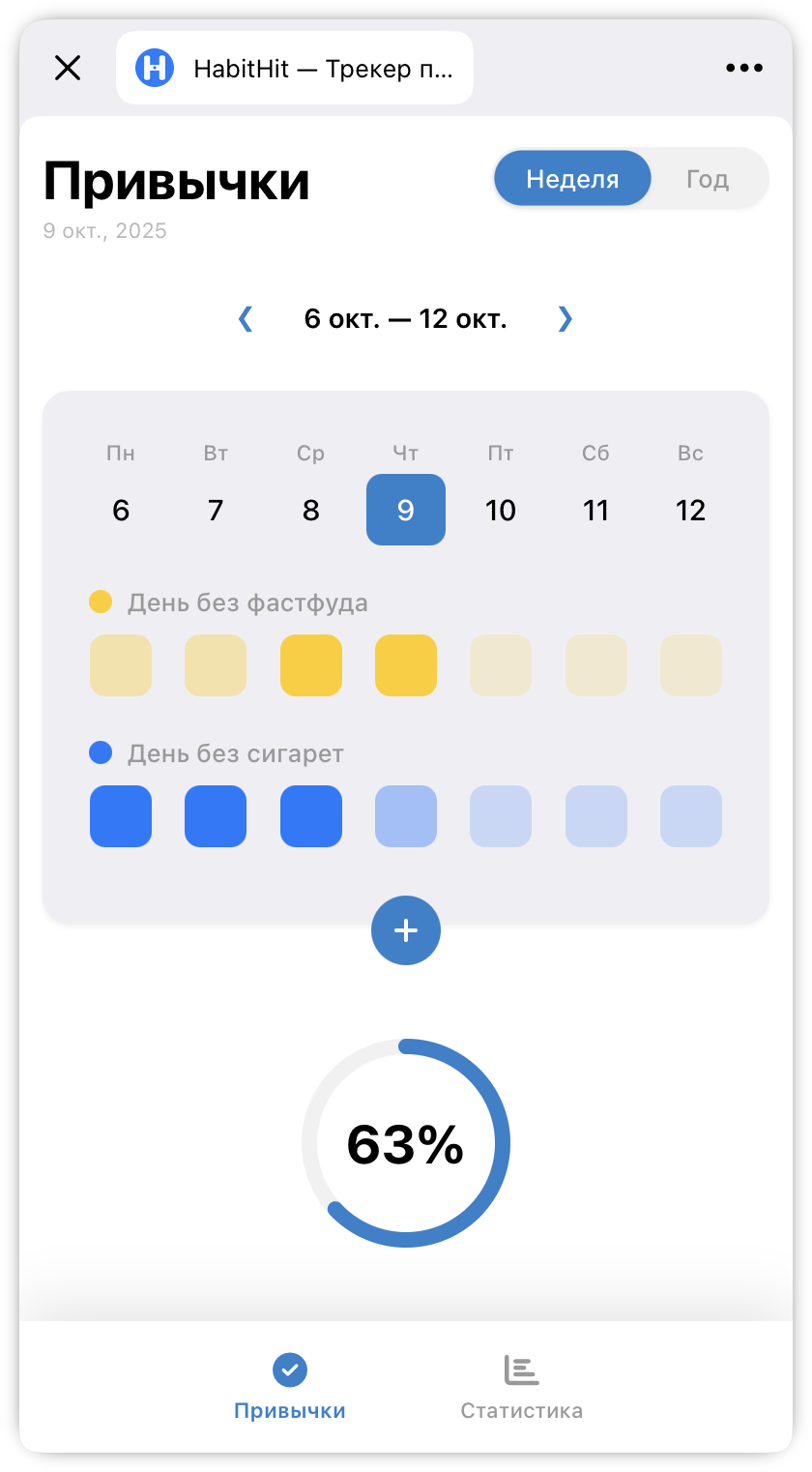Switch to the Год view
812x1472 pixels.
[x=708, y=179]
